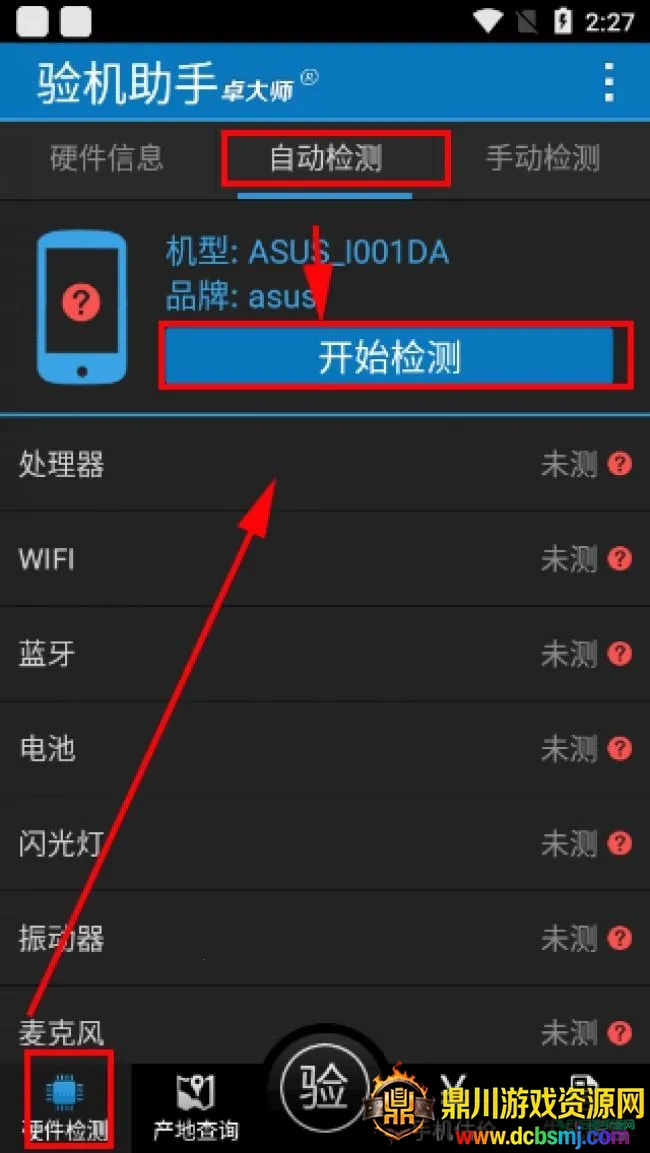
Task: Open the 电池 test row
Action: pyautogui.click(x=325, y=749)
